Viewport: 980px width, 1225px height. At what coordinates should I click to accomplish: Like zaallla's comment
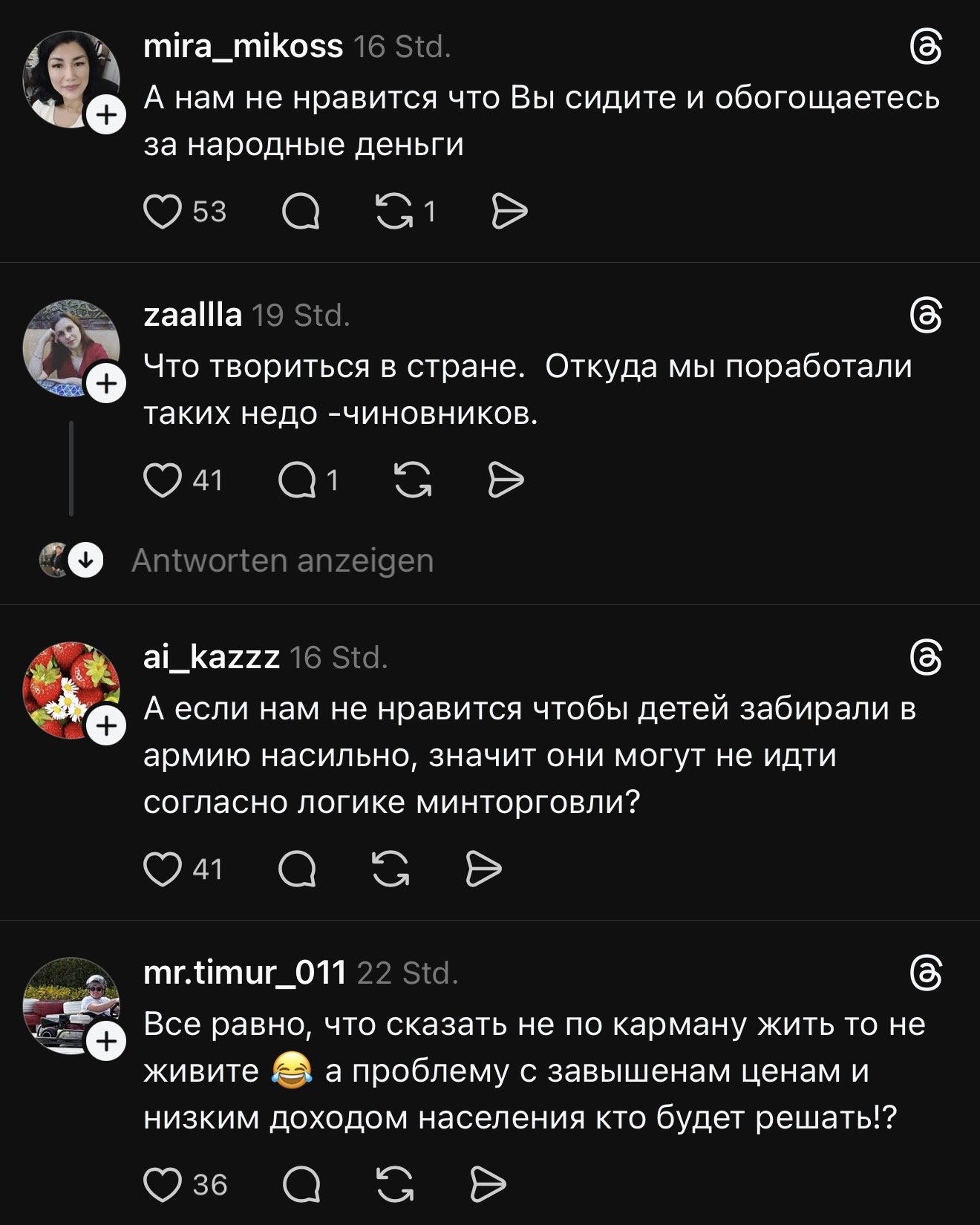pyautogui.click(x=162, y=480)
